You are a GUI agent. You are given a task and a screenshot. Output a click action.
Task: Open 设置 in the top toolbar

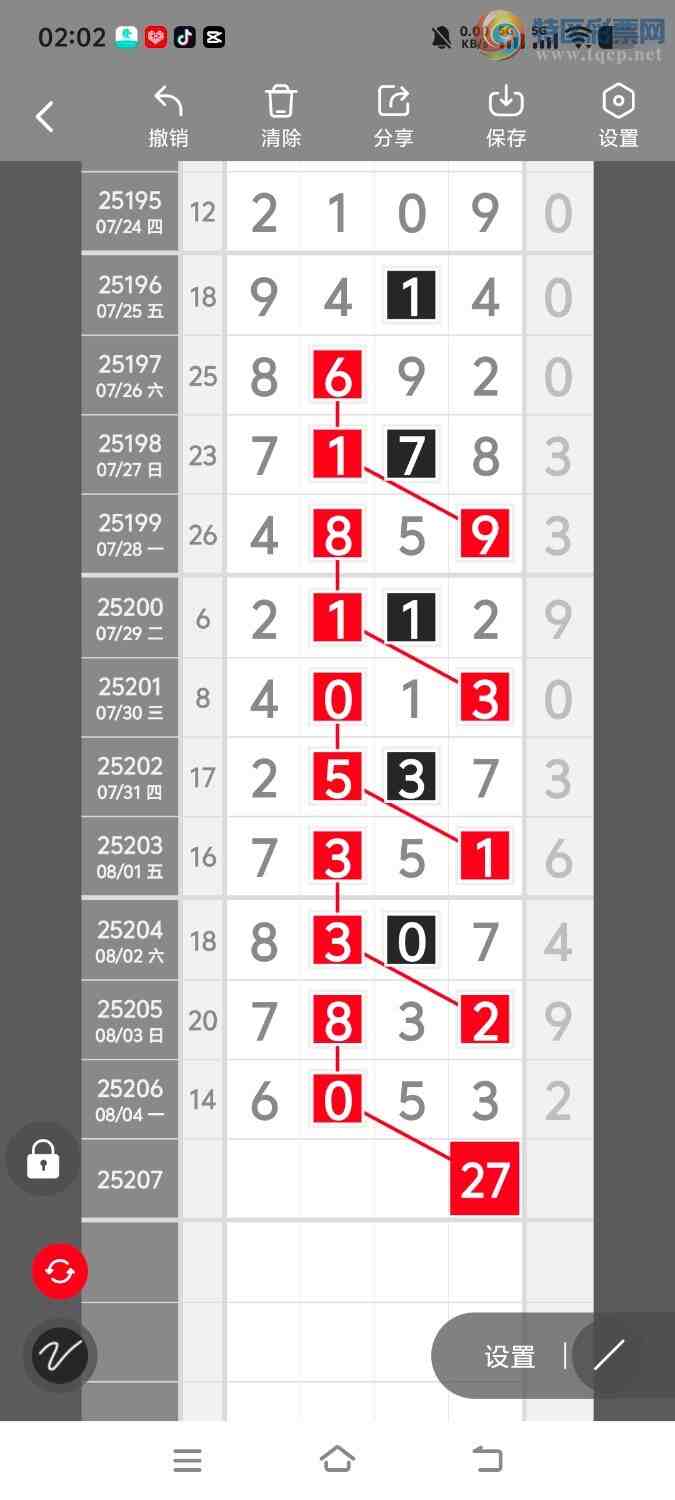coord(618,117)
